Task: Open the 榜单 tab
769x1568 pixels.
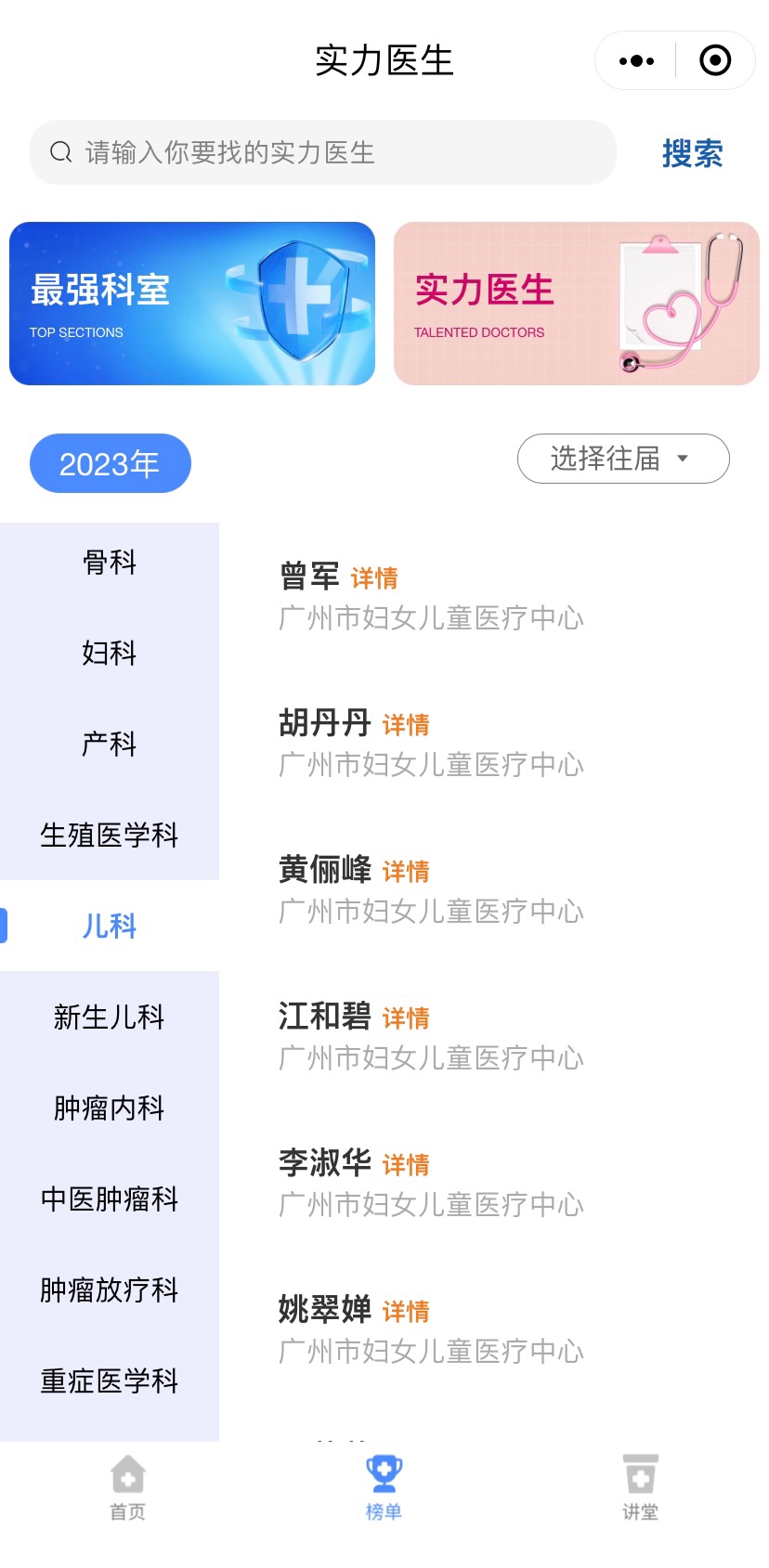Action: coord(384,1488)
